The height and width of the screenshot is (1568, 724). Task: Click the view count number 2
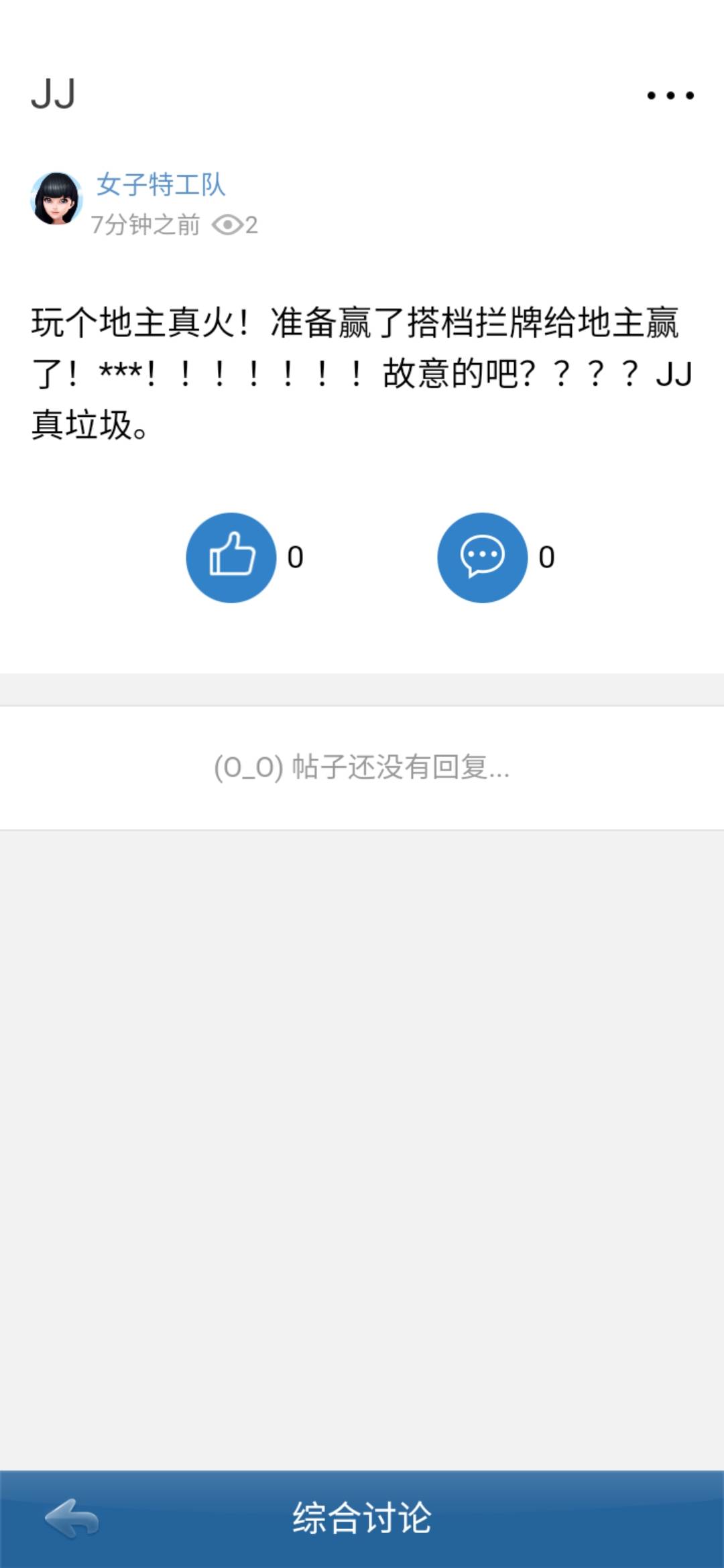pos(251,225)
